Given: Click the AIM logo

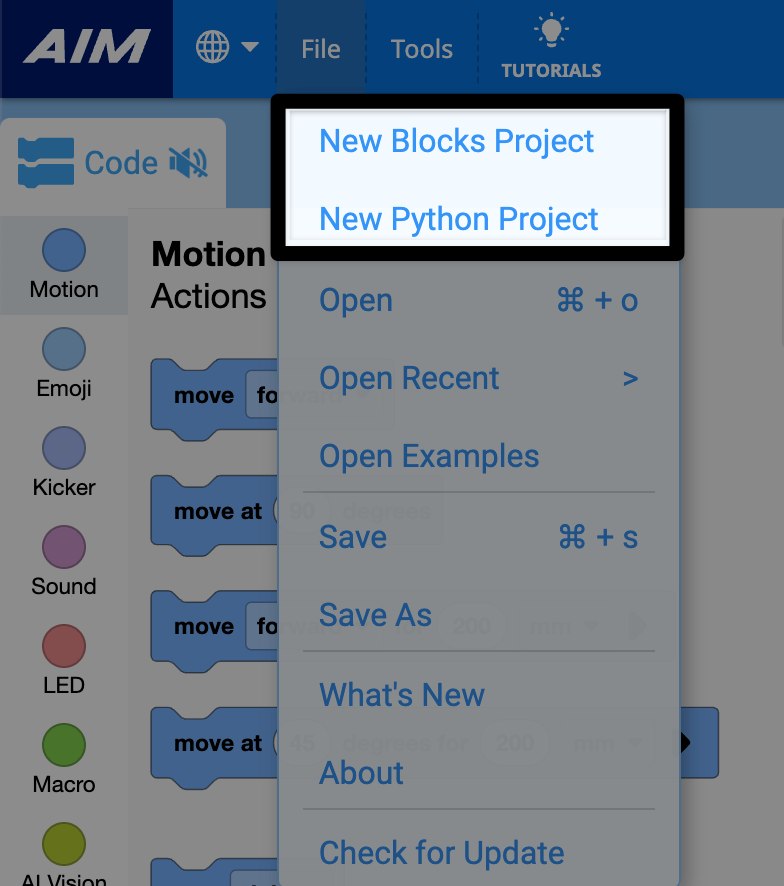Looking at the screenshot, I should click(86, 47).
